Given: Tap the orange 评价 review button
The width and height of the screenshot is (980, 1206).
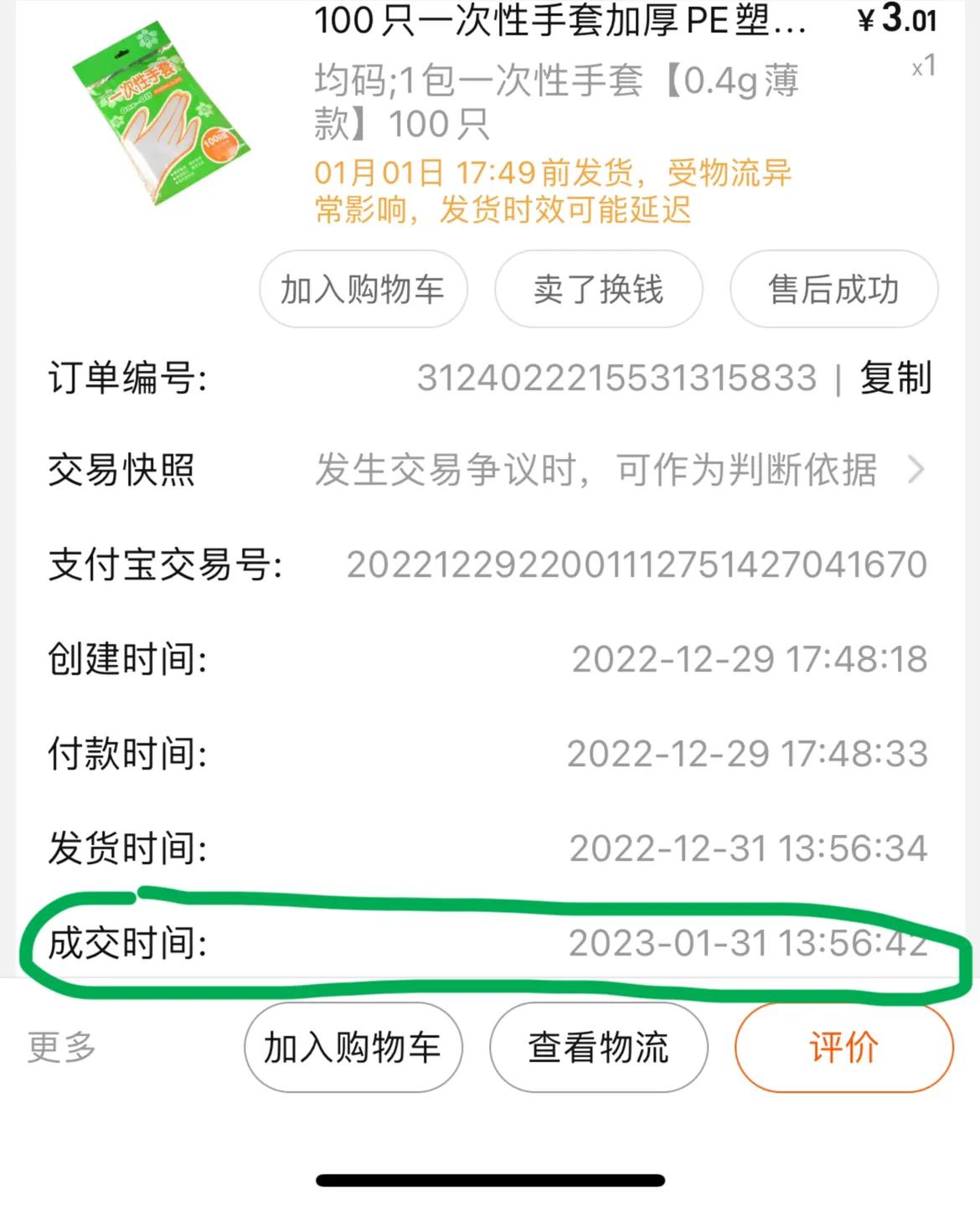Looking at the screenshot, I should pos(843,1047).
